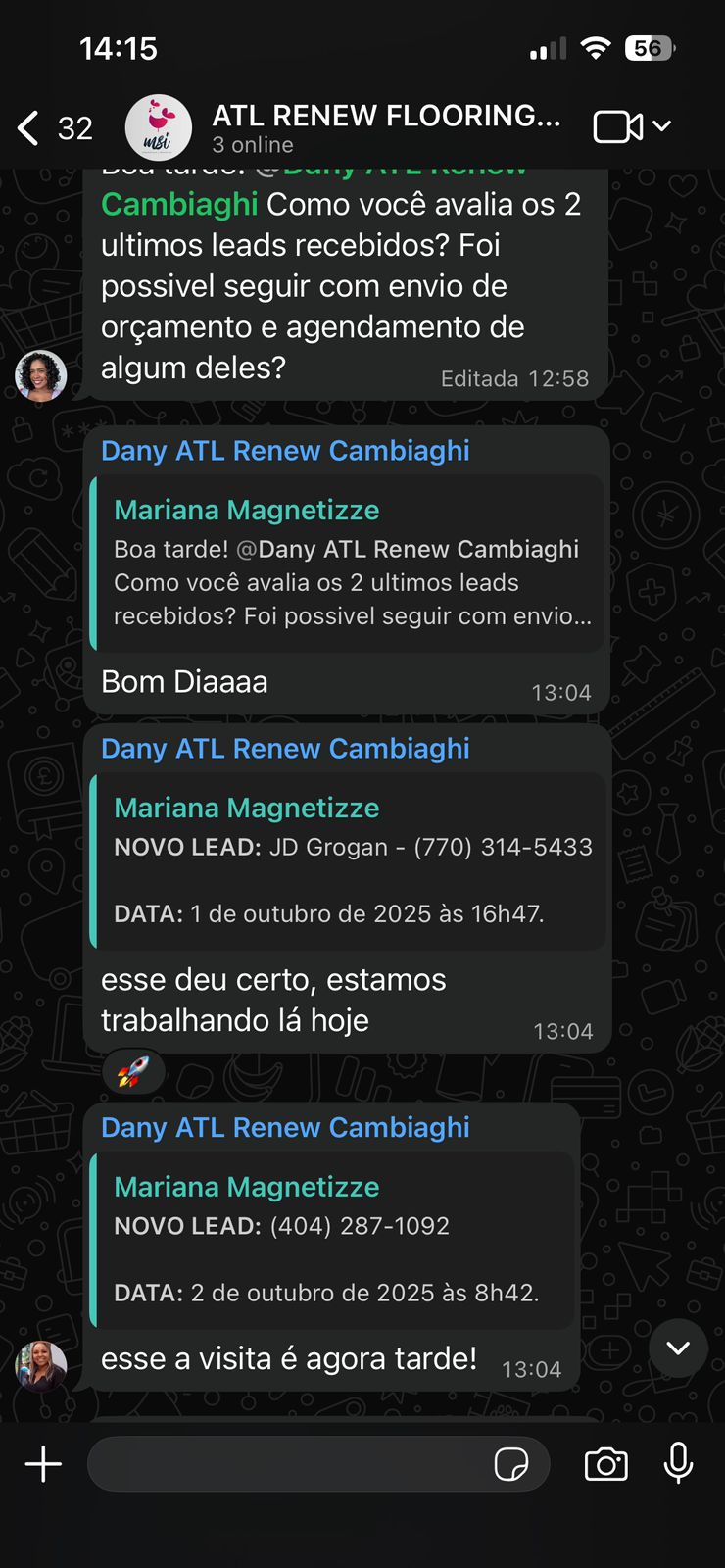Go back to the chats list
The image size is (725, 1568).
(x=29, y=127)
